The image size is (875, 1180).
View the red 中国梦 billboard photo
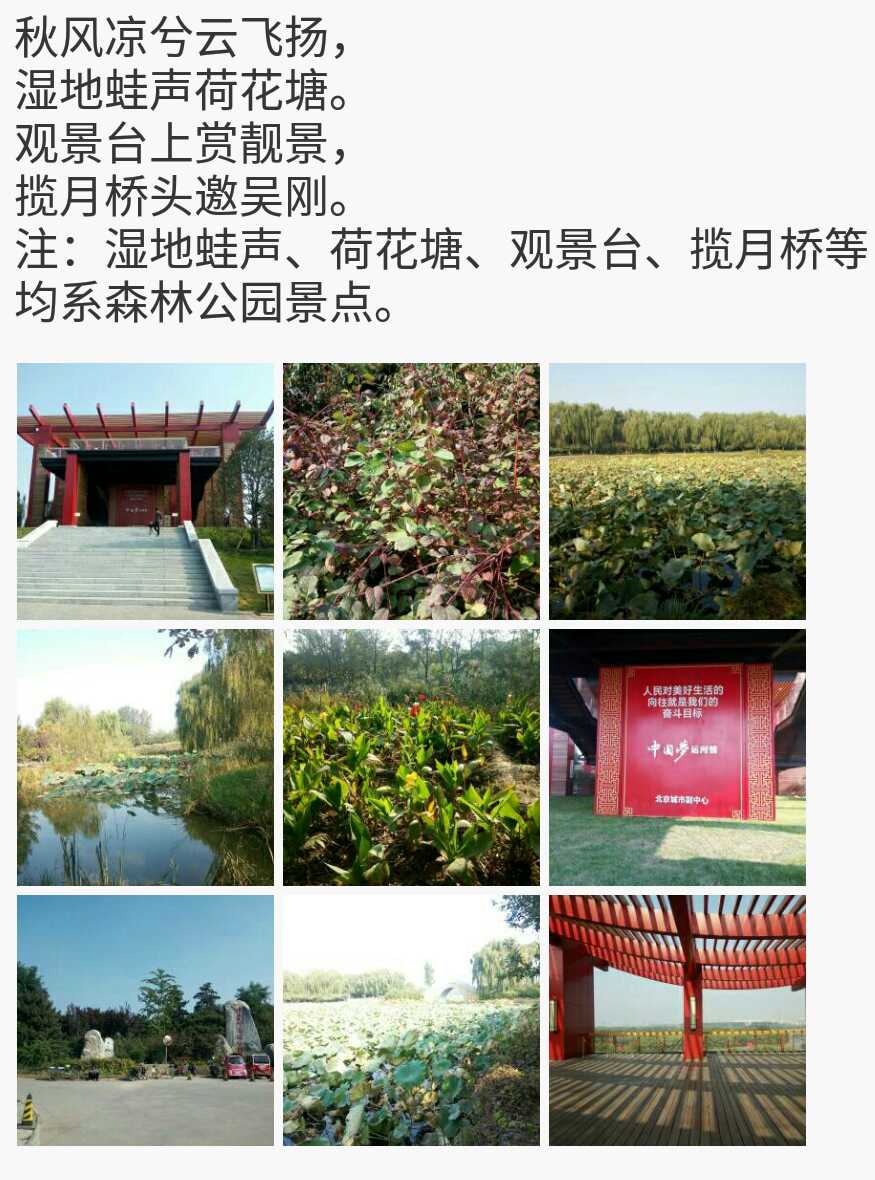pyautogui.click(x=677, y=757)
